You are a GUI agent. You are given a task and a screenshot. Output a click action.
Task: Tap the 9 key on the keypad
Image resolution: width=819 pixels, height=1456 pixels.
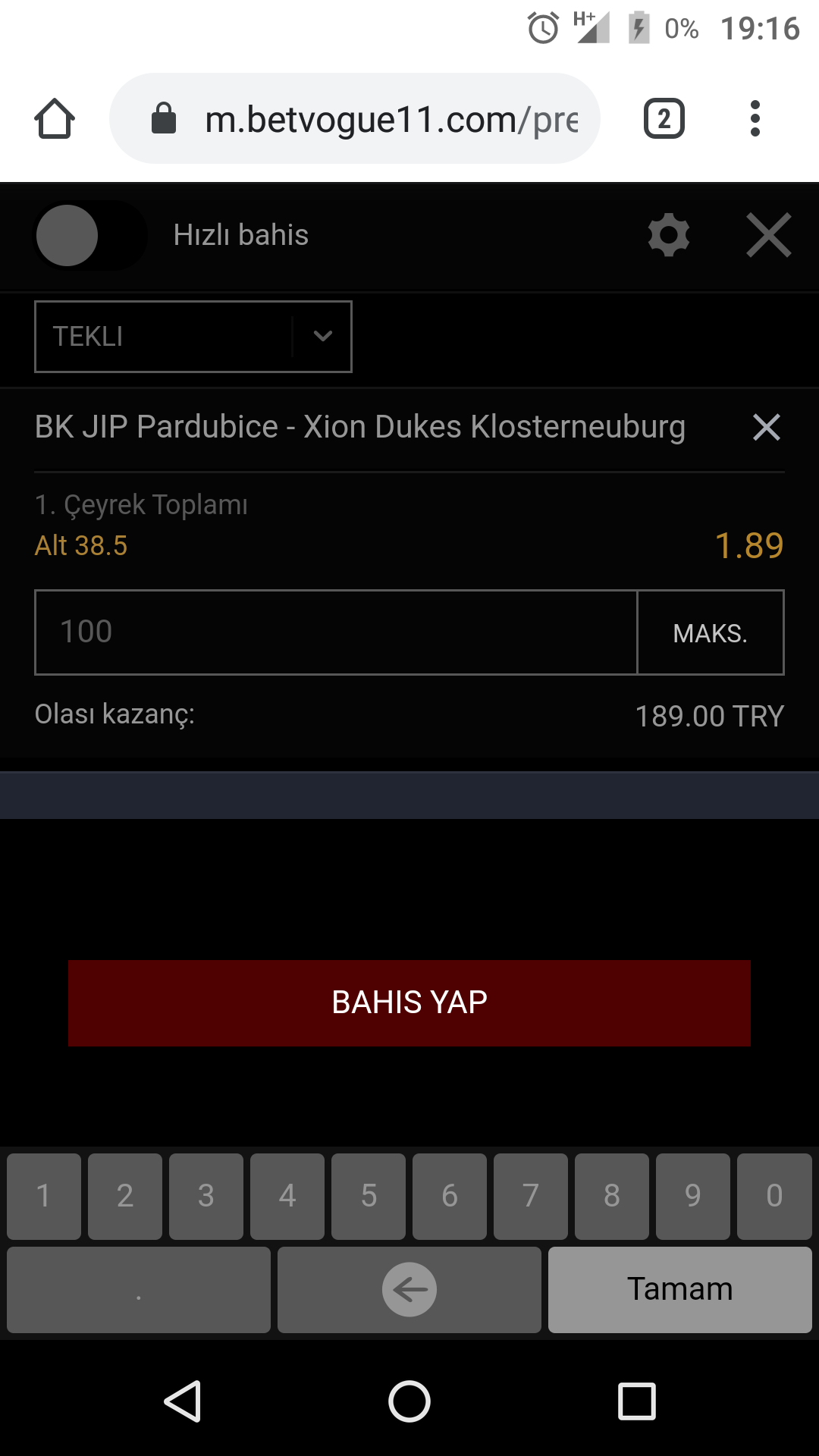(693, 1197)
